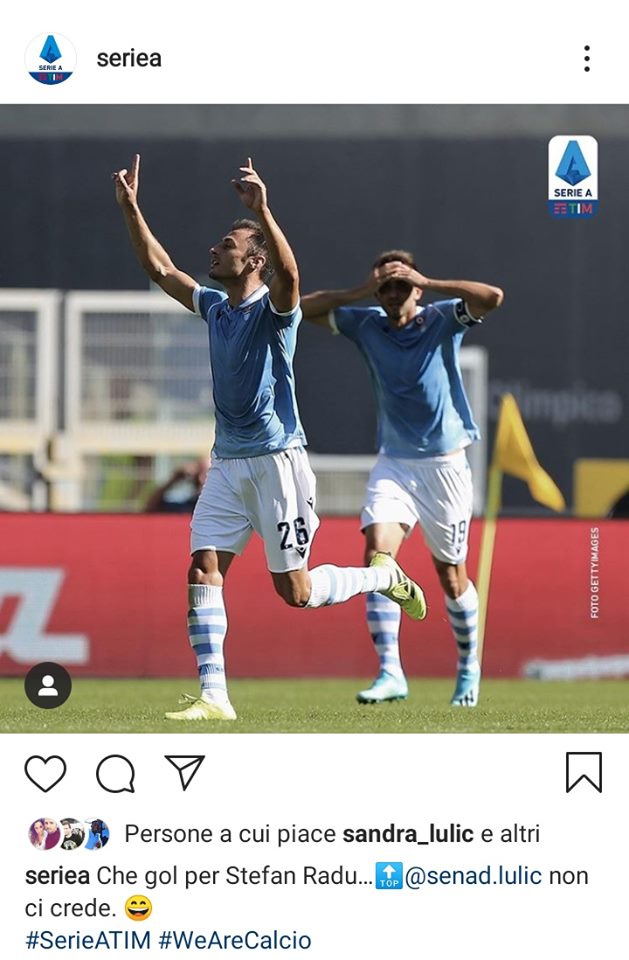Open the seriea profile from the post header
The width and height of the screenshot is (629, 960).
(129, 58)
